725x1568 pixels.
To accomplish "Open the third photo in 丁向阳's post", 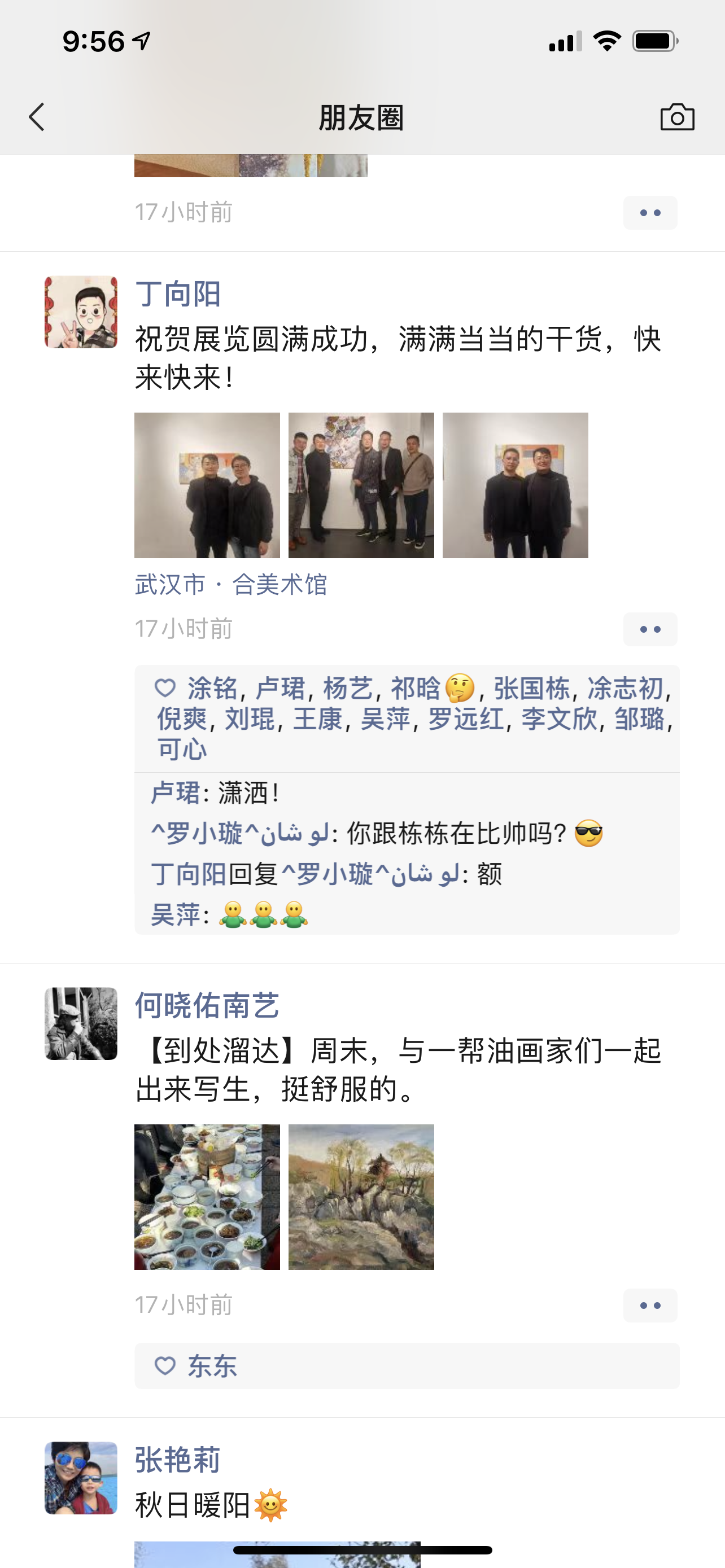I will (515, 485).
